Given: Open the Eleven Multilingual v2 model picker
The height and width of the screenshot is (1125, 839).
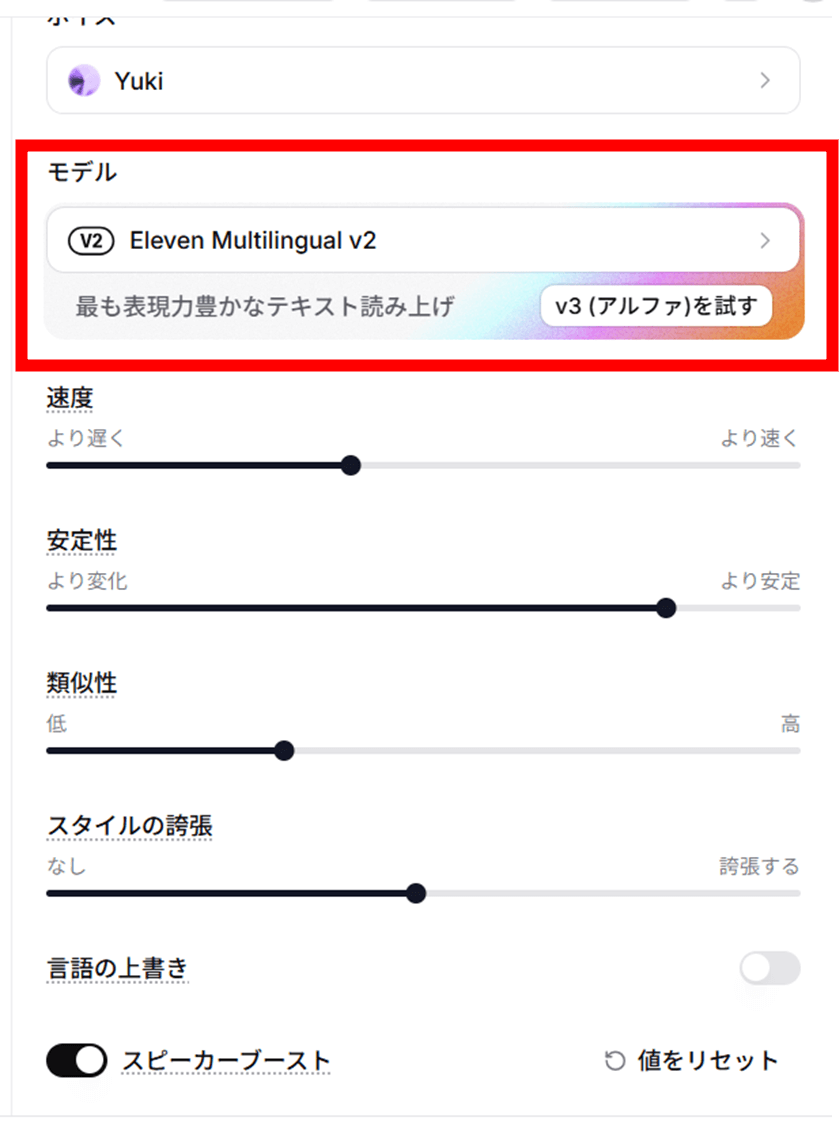Looking at the screenshot, I should tap(422, 240).
